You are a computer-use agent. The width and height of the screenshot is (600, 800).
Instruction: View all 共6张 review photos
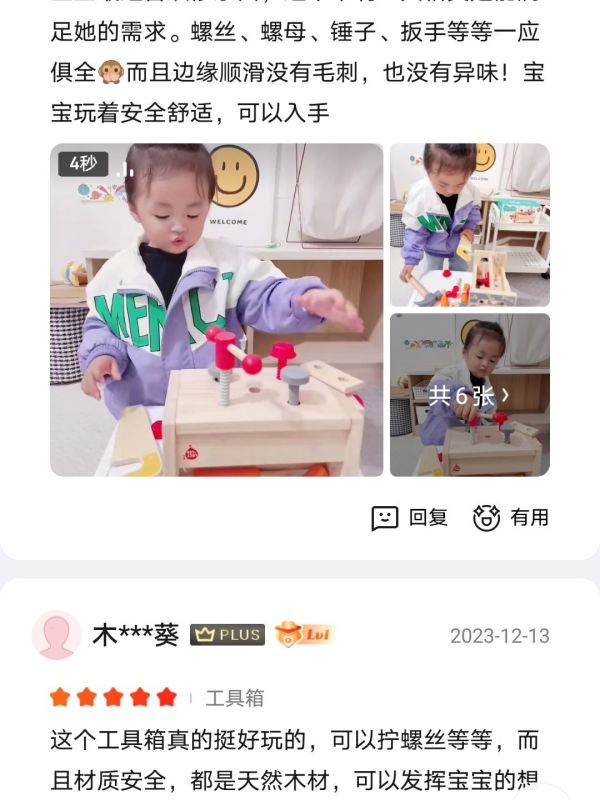point(469,395)
